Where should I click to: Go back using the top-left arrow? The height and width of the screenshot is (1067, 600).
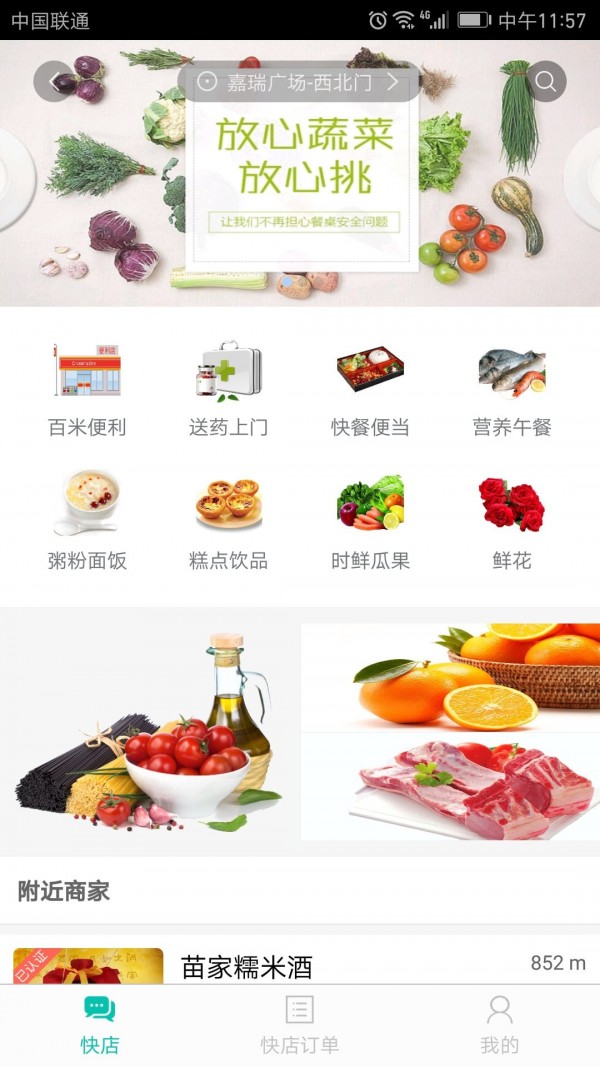tap(54, 81)
